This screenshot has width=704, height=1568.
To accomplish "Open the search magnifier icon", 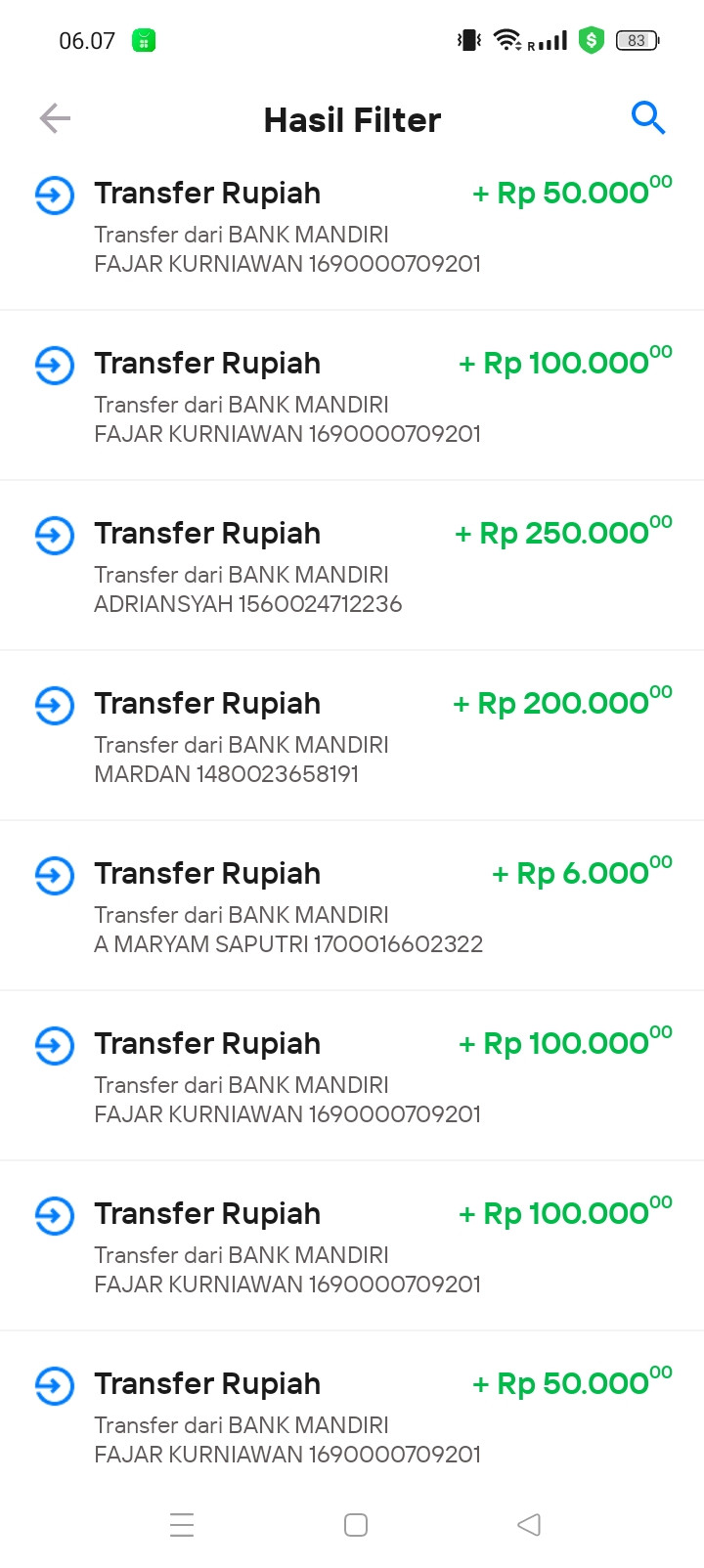I will (x=647, y=118).
